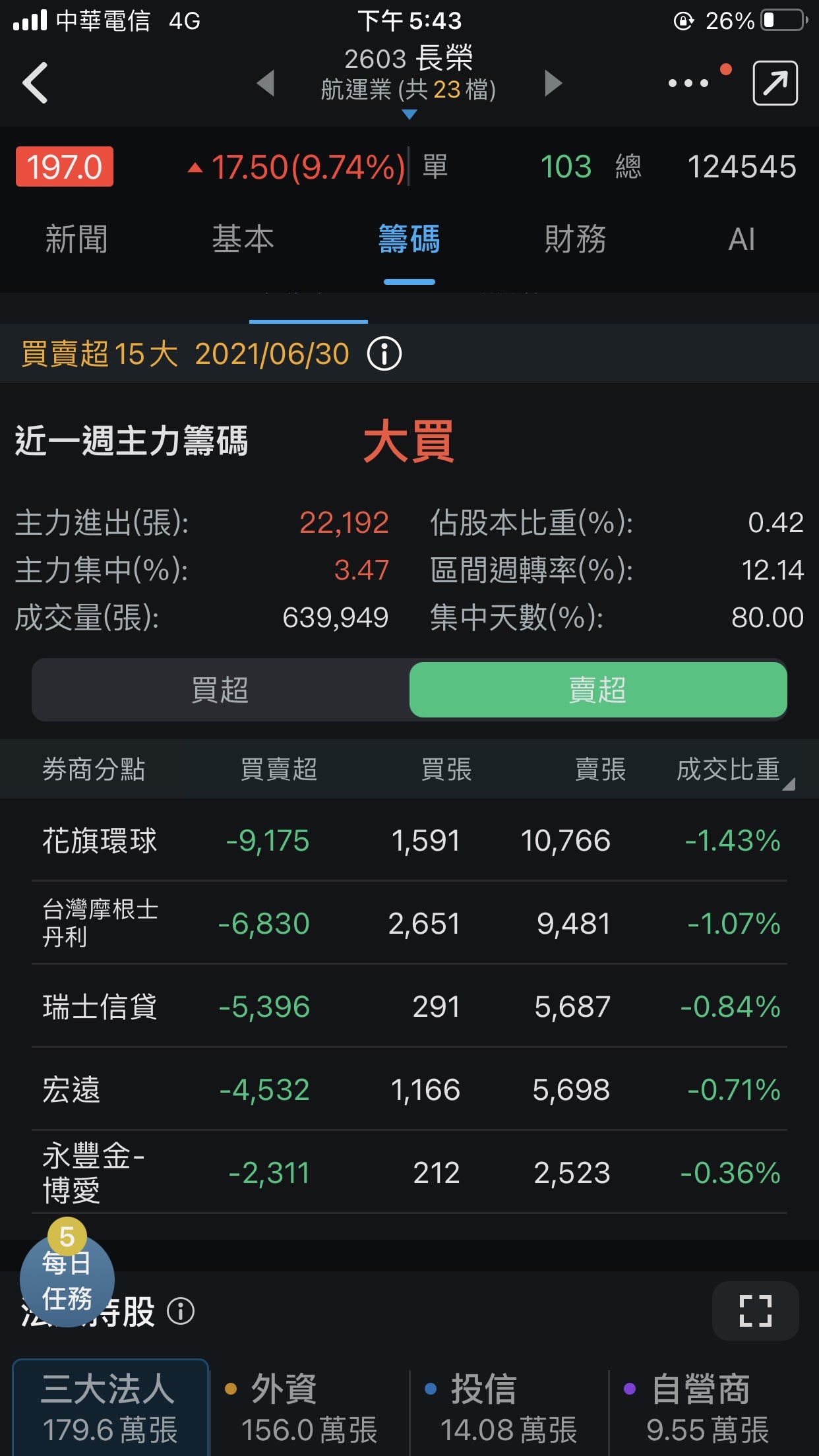Select the 買超 segment
819x1456 pixels.
coord(220,690)
